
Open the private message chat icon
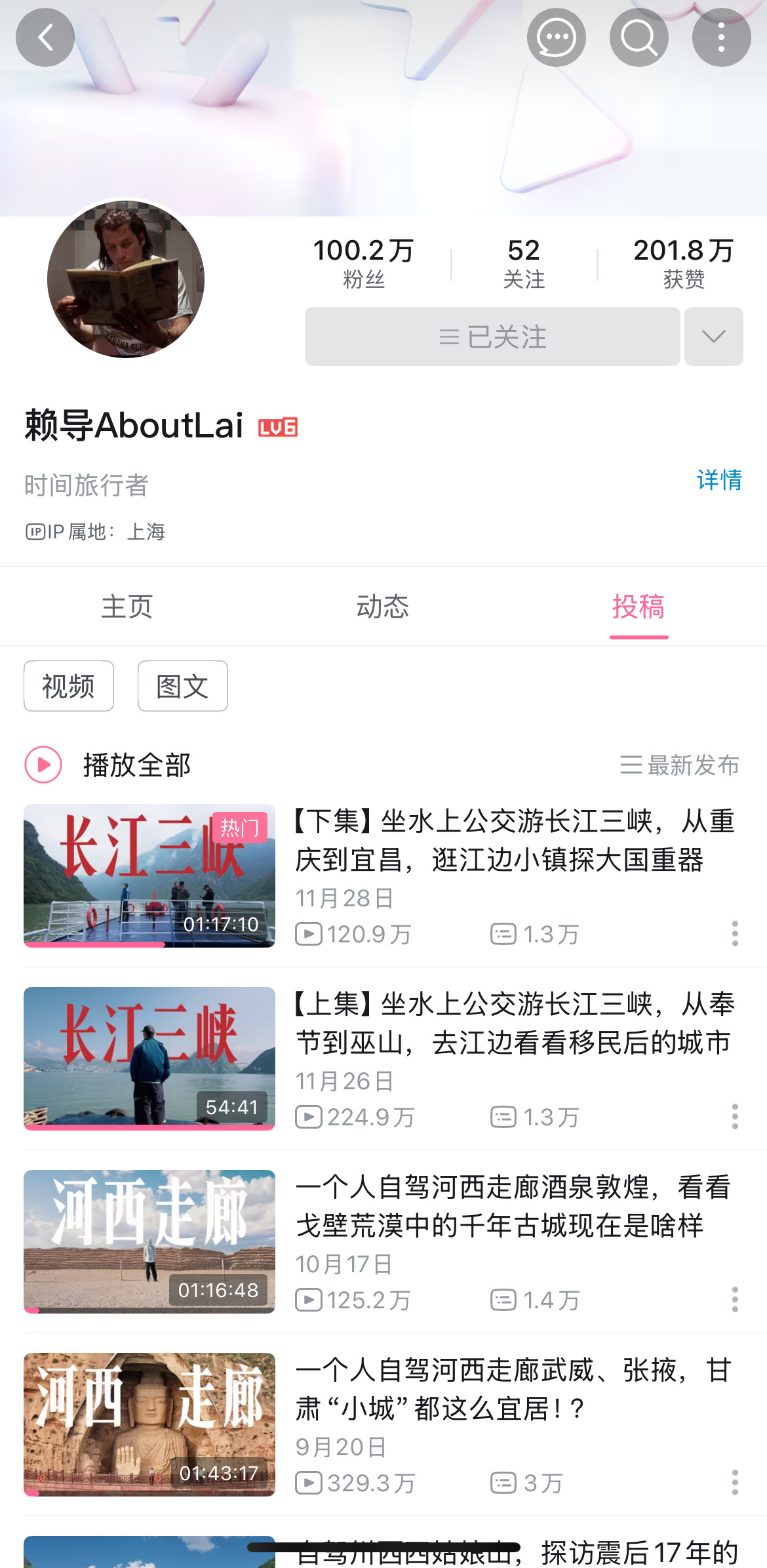pyautogui.click(x=556, y=37)
